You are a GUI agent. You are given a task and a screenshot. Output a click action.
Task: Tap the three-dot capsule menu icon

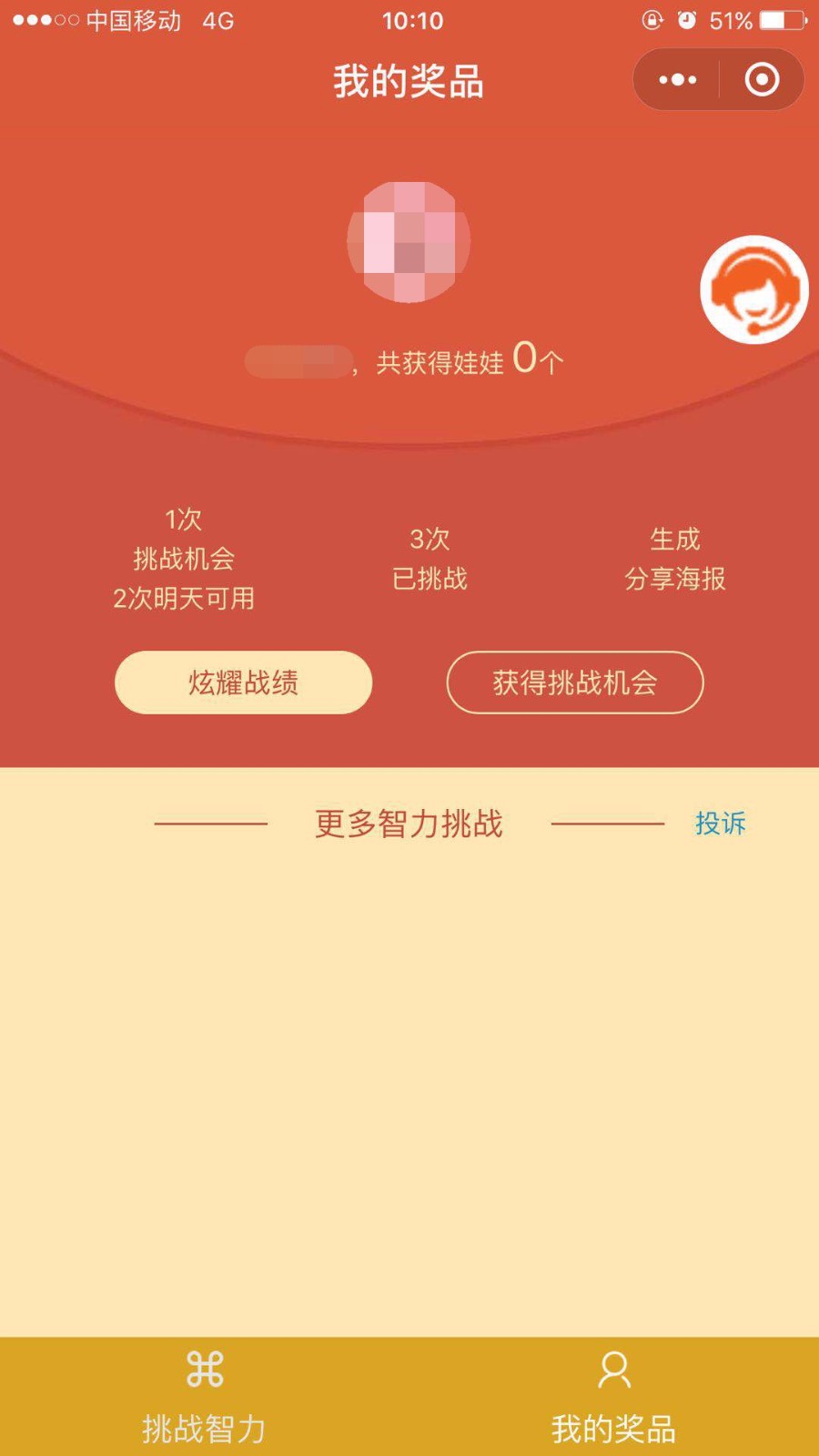click(674, 79)
